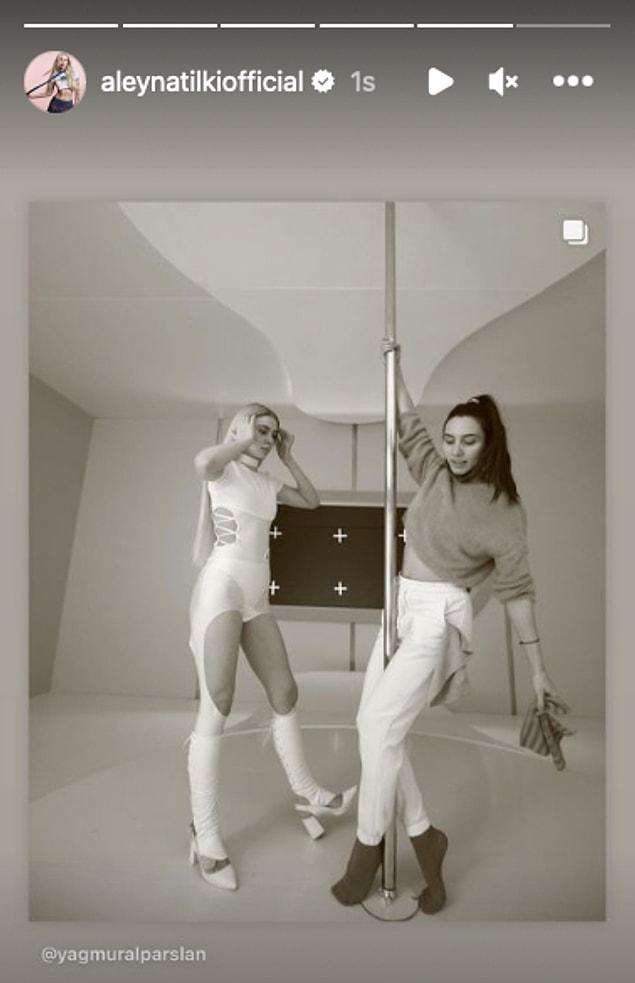Open the aleynatilkiofficial username link
The width and height of the screenshot is (635, 983).
[201, 82]
